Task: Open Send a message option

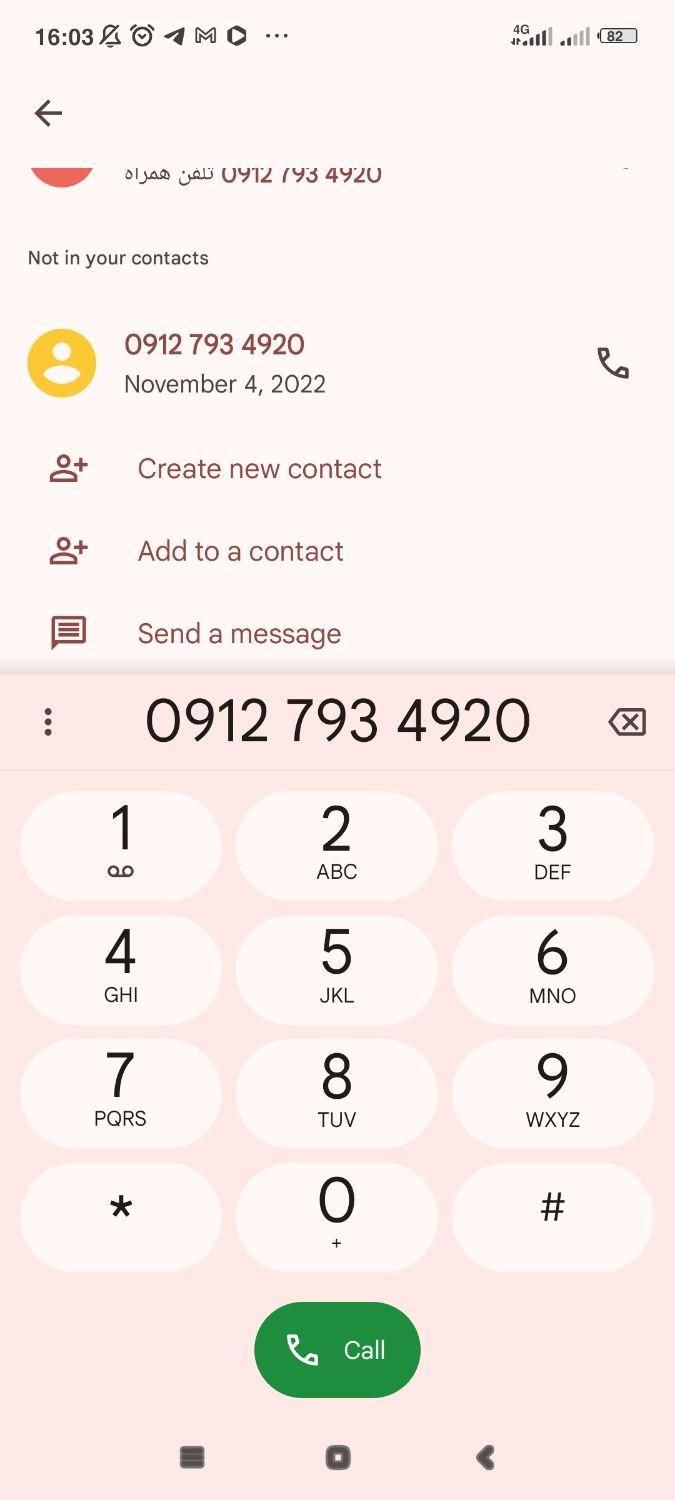Action: pos(239,633)
